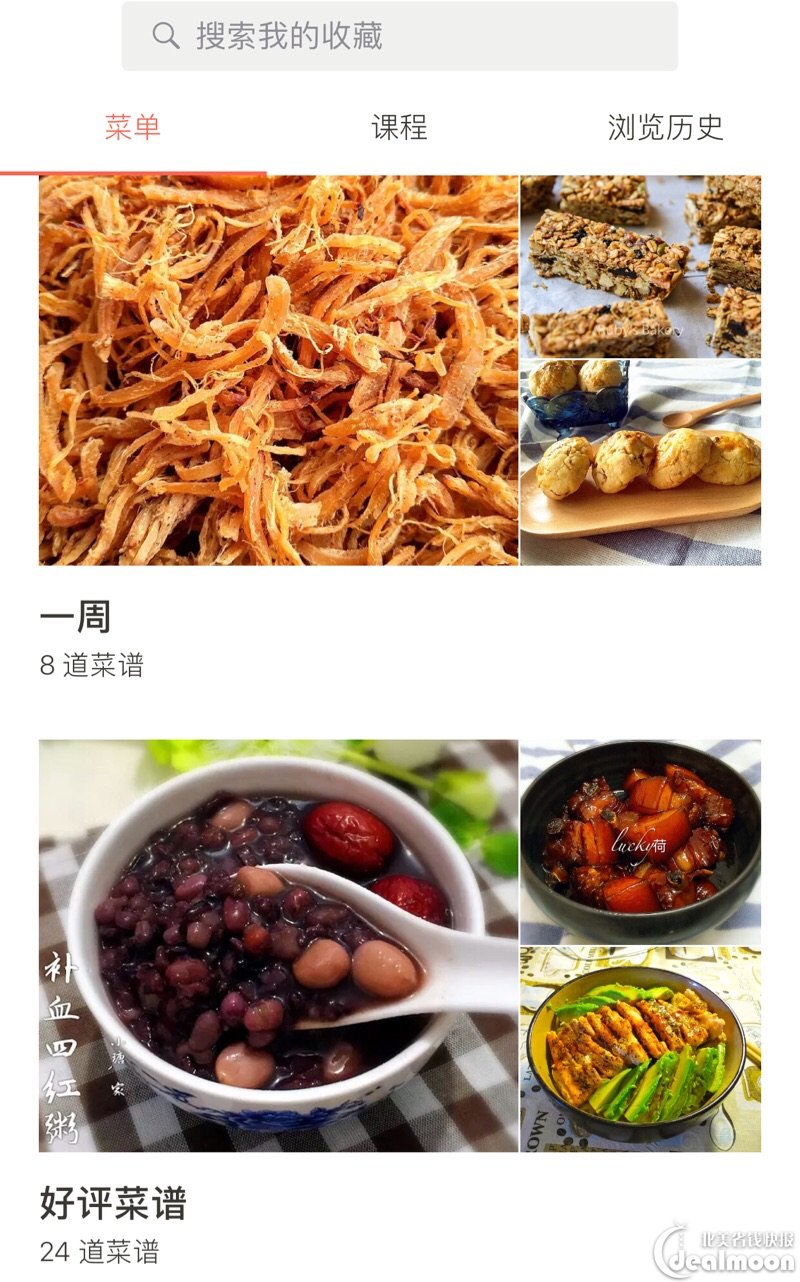Switch to the 课程 tab
Image resolution: width=800 pixels, height=1282 pixels.
click(399, 128)
